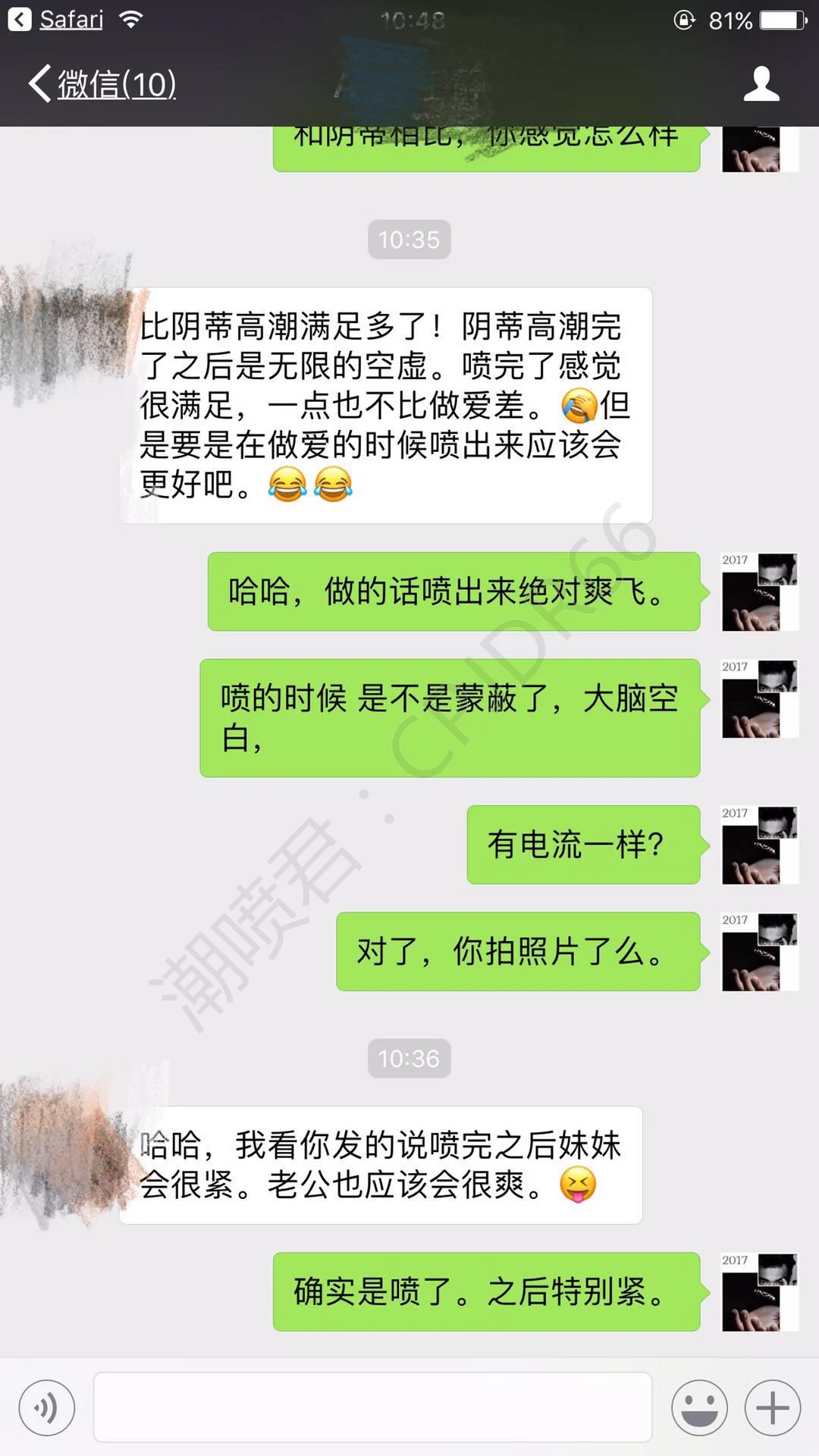This screenshot has width=819, height=1456.
Task: Switch to voice message input
Action: [47, 1408]
